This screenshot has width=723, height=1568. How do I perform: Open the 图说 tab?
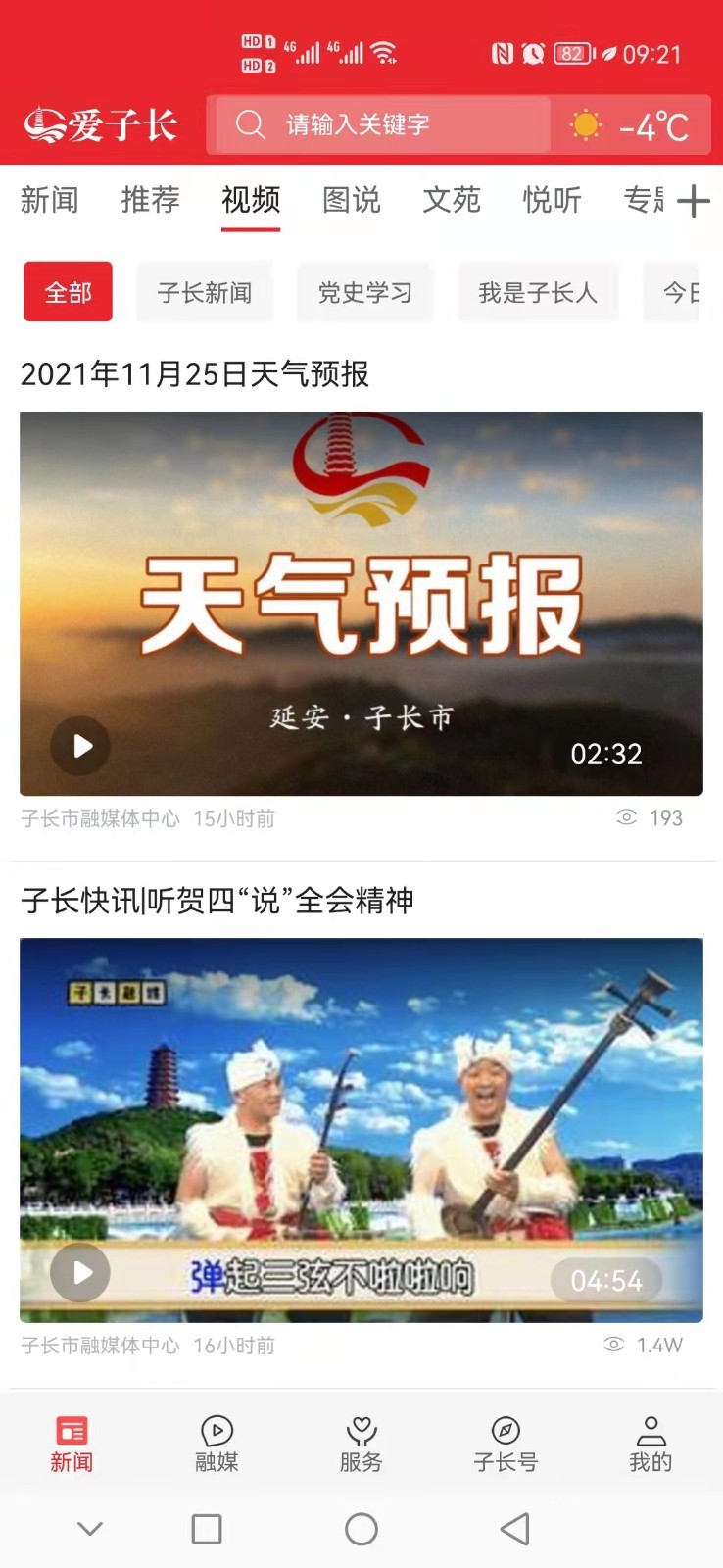[x=351, y=200]
